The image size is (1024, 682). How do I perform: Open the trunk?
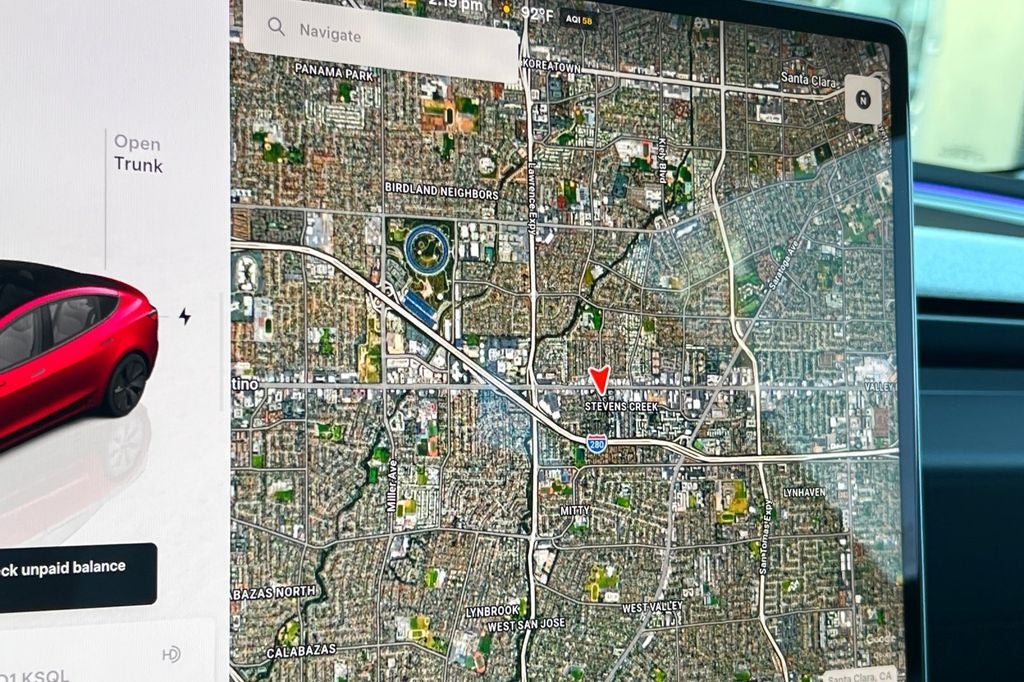(x=138, y=154)
